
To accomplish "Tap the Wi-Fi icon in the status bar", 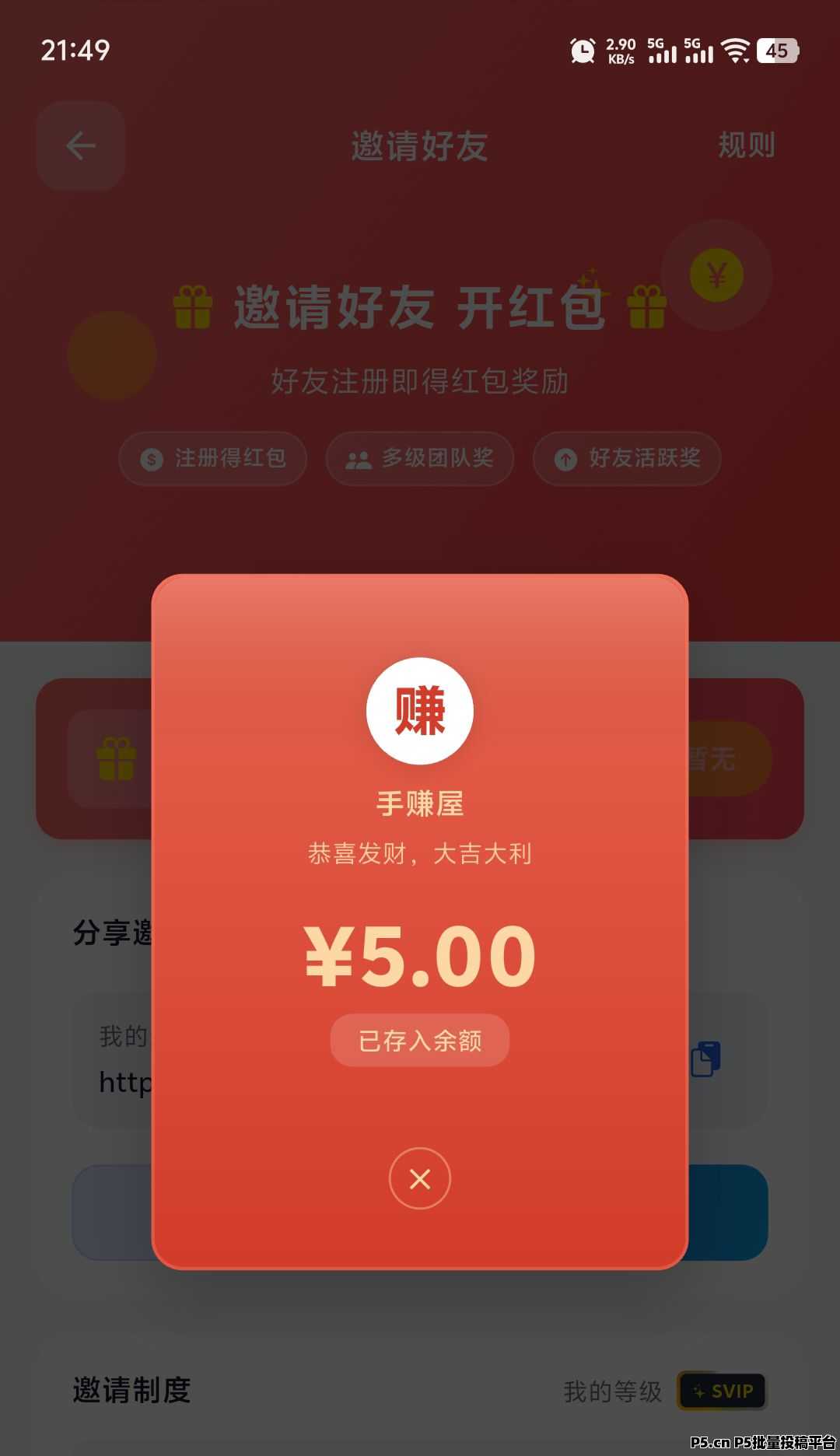I will pyautogui.click(x=734, y=51).
